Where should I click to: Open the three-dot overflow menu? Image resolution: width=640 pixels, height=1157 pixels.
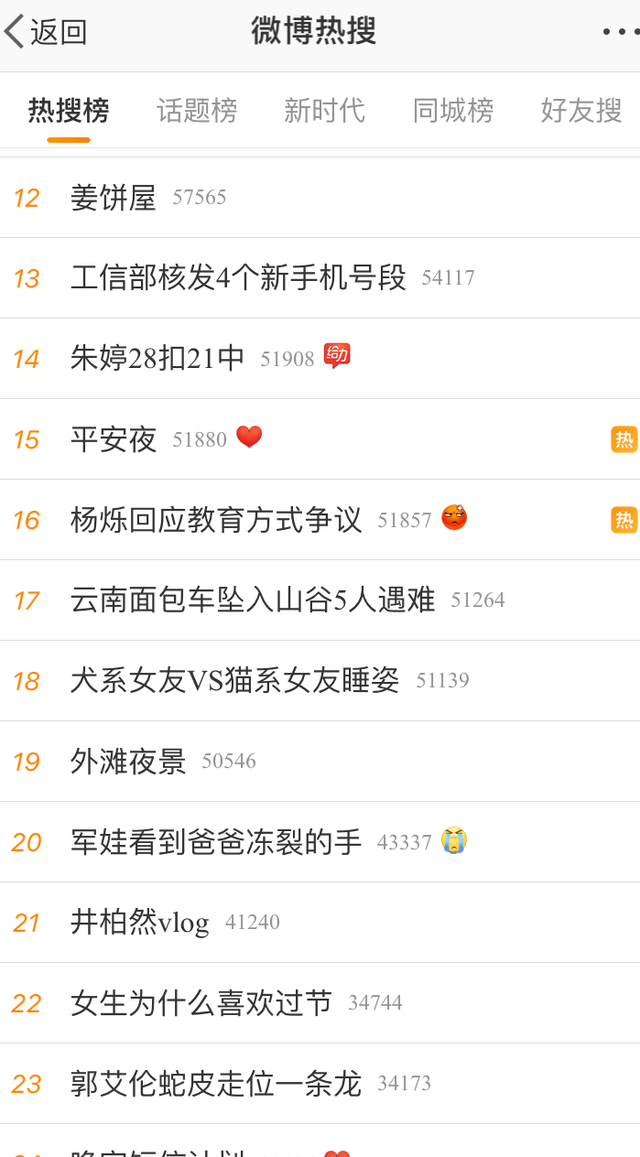[x=620, y=32]
